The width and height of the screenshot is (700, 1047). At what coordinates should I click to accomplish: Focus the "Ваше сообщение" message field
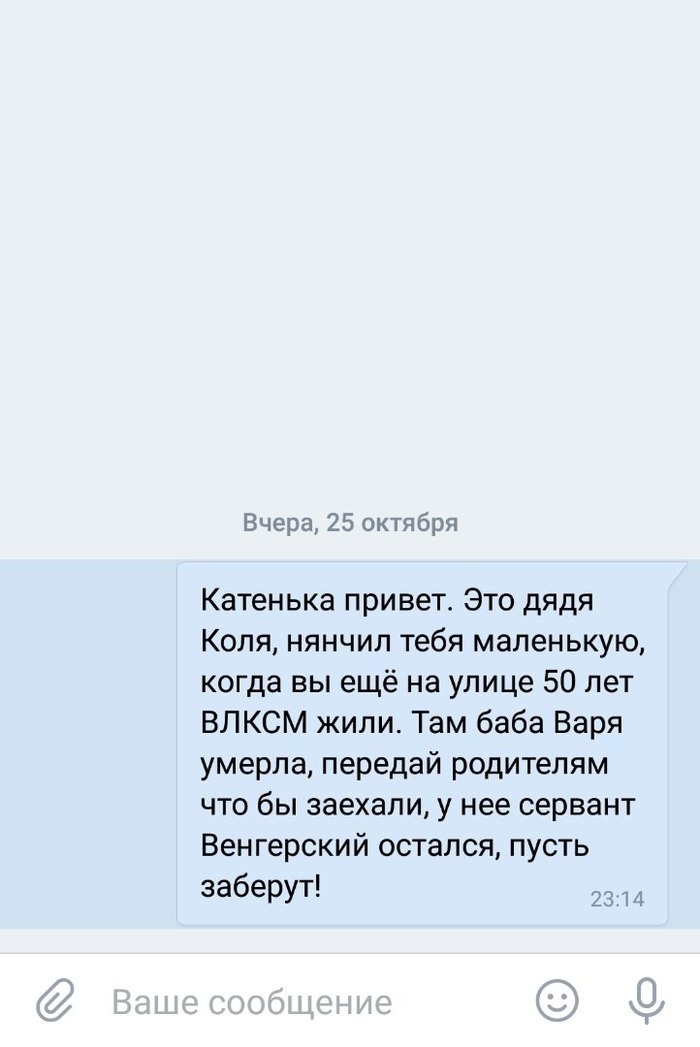[300, 1001]
